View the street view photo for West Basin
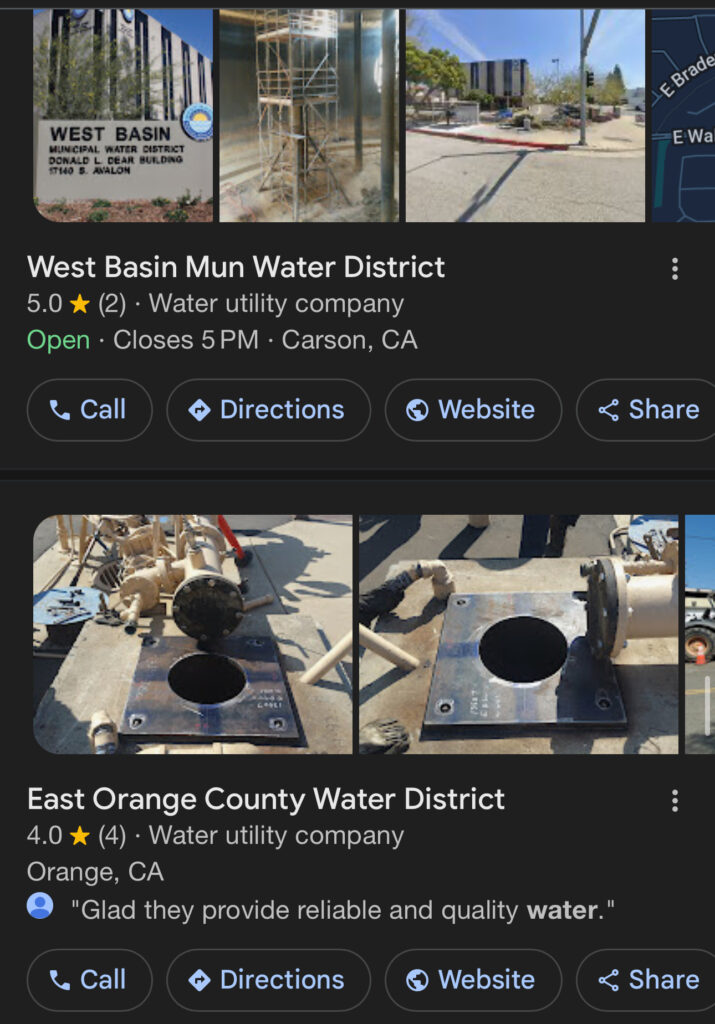This screenshot has height=1024, width=715. (x=525, y=115)
